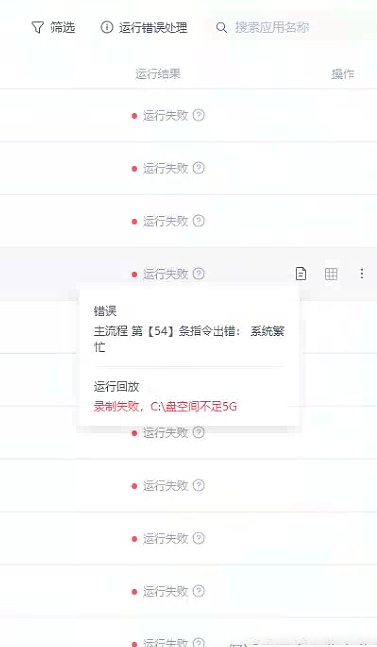The image size is (377, 647).
Task: View the run log document icon
Action: [301, 274]
